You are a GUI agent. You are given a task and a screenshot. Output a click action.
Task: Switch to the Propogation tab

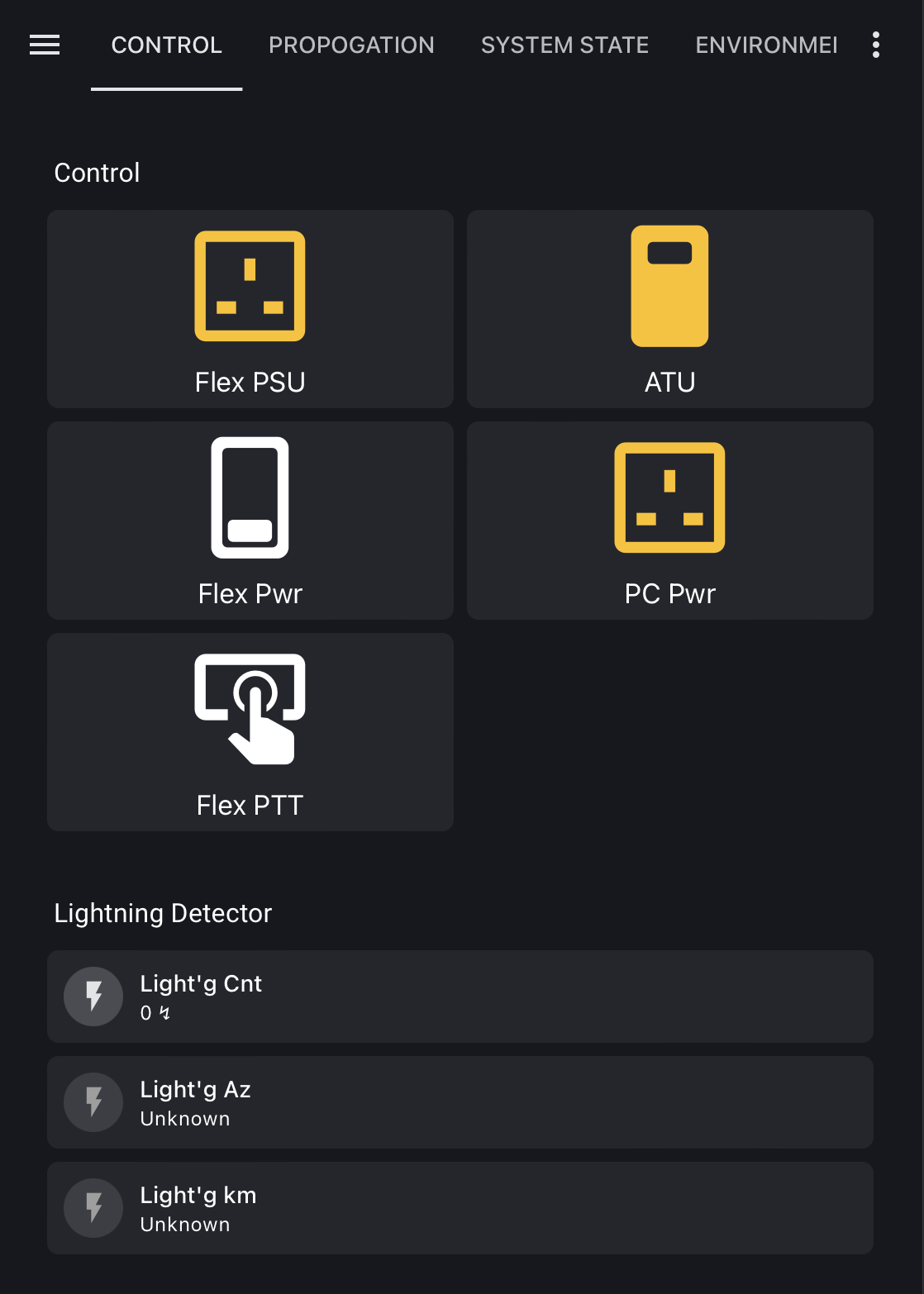[x=351, y=45]
